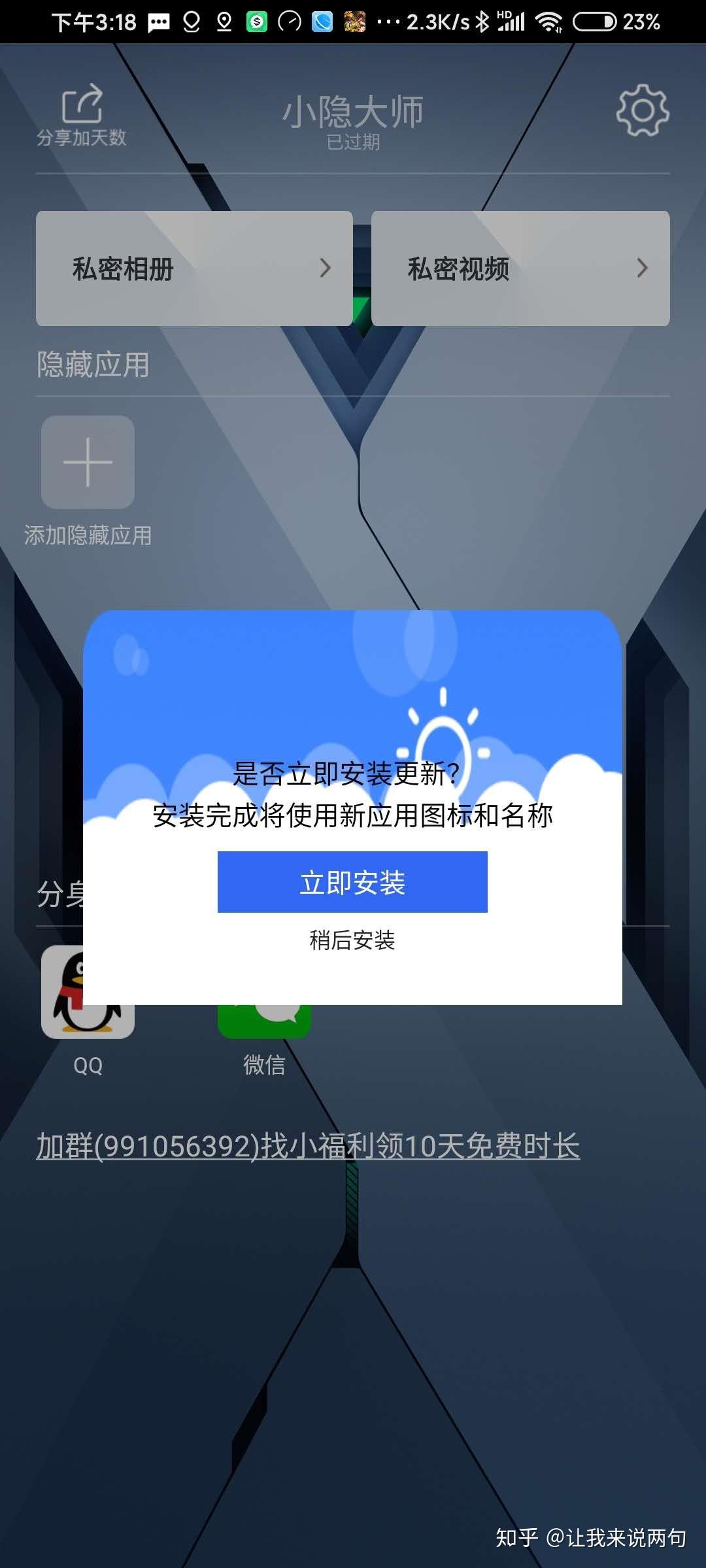Screen dimensions: 706x1568
Task: Tap 分享加天数 share icon
Action: [82, 114]
